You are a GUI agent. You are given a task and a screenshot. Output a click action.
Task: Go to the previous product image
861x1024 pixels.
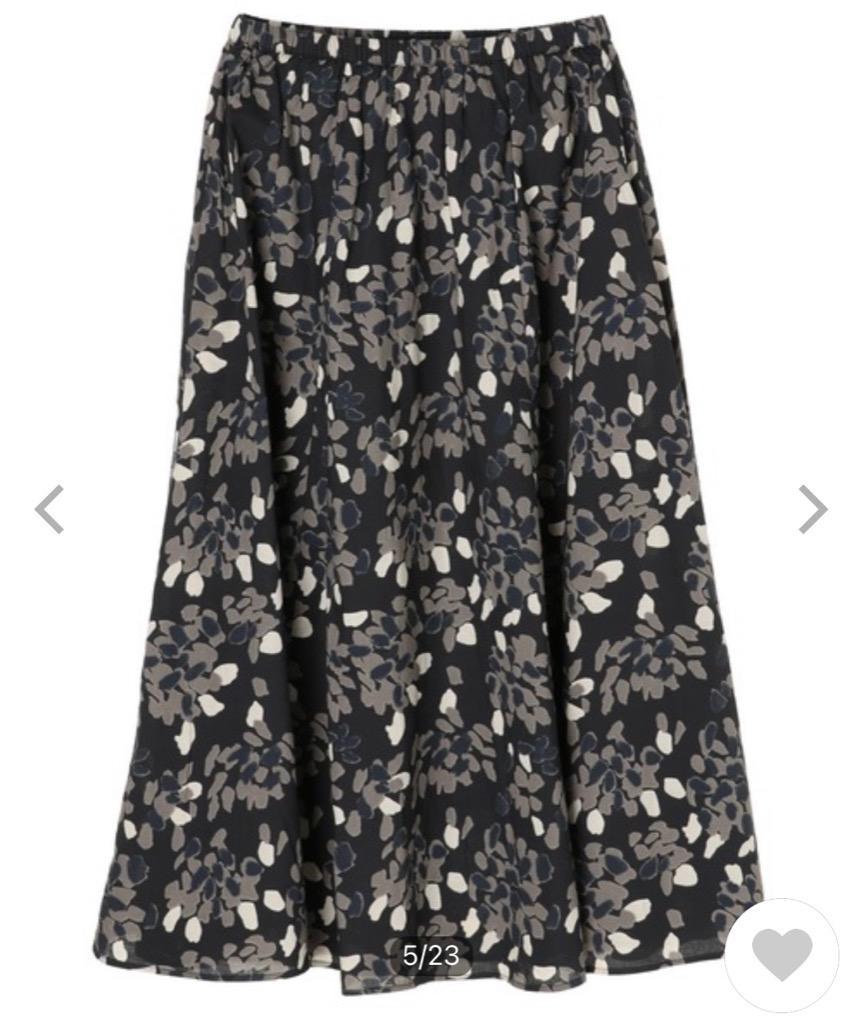pos(50,509)
